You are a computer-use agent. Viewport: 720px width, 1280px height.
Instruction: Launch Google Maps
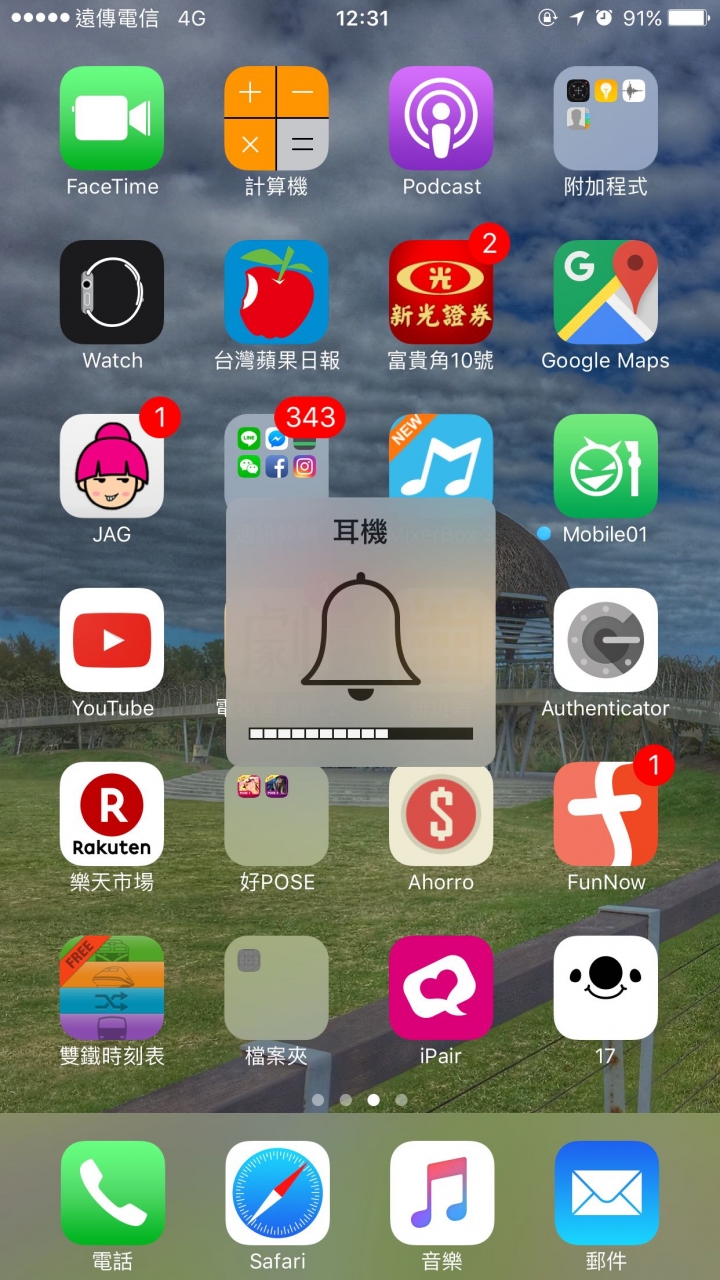[x=605, y=292]
